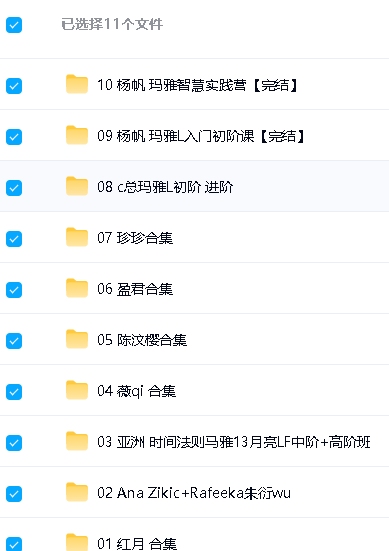The height and width of the screenshot is (551, 389).
Task: Uncheck the box for 10 杨帆 玛雅智慧实践营
Action: coord(14,86)
